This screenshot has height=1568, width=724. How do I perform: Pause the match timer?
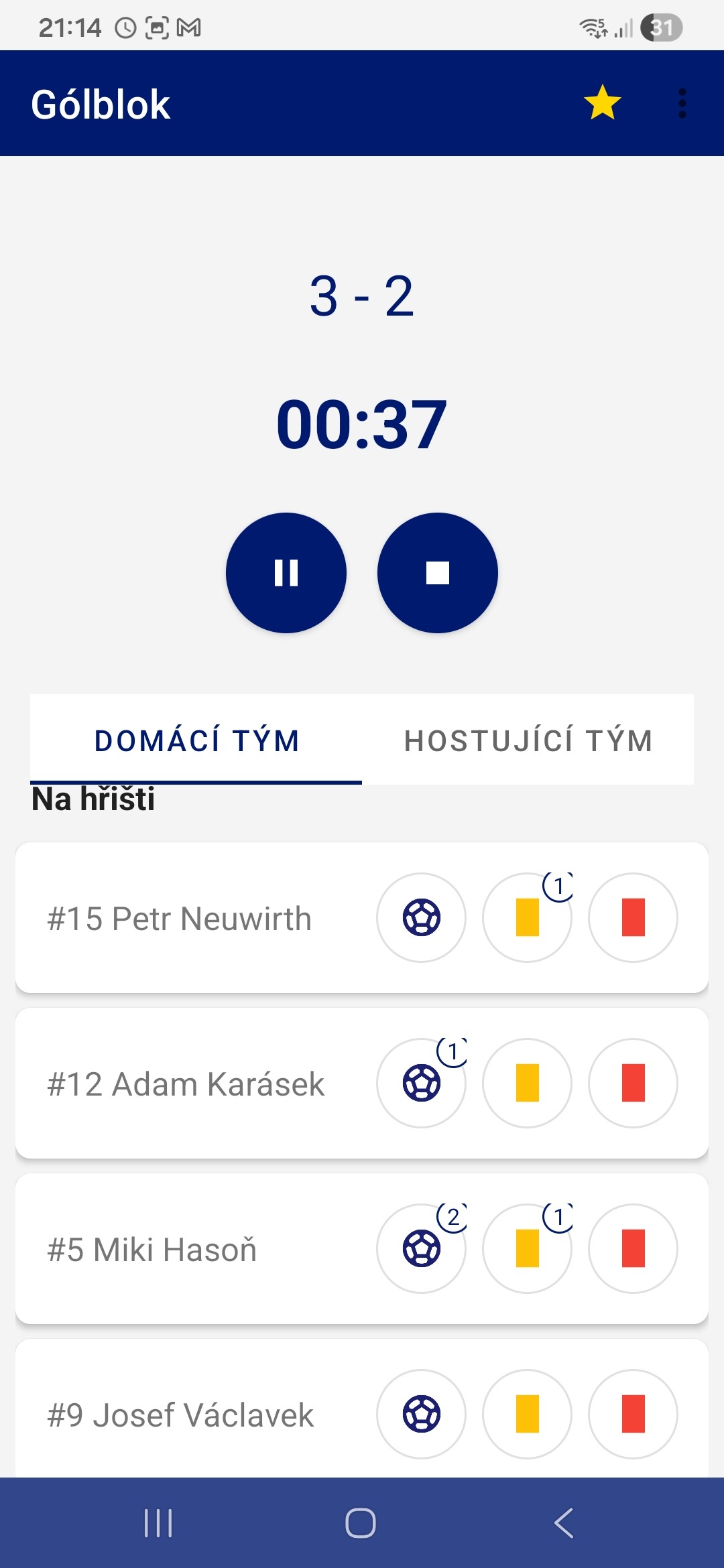(x=286, y=573)
